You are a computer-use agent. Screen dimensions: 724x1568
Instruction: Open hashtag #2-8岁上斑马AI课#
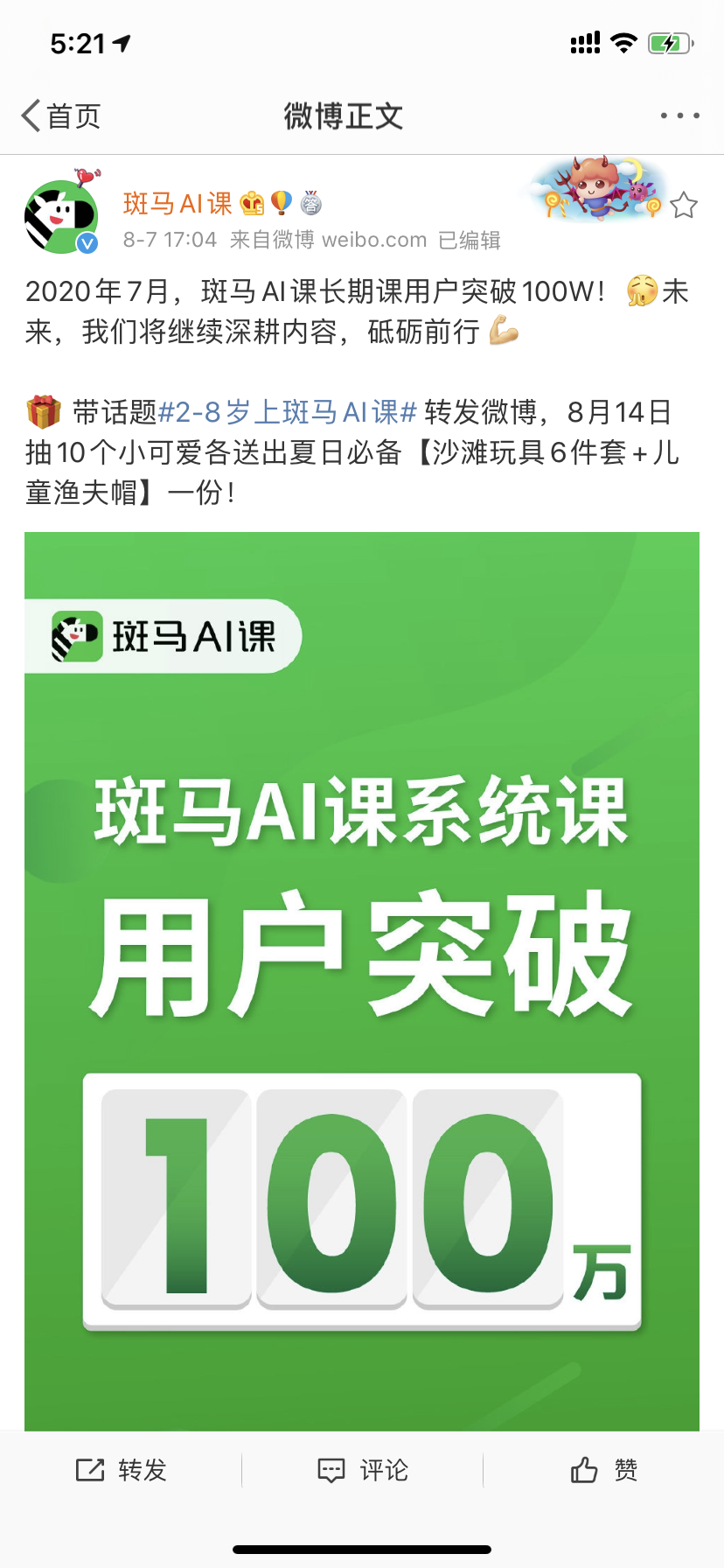pos(288,412)
